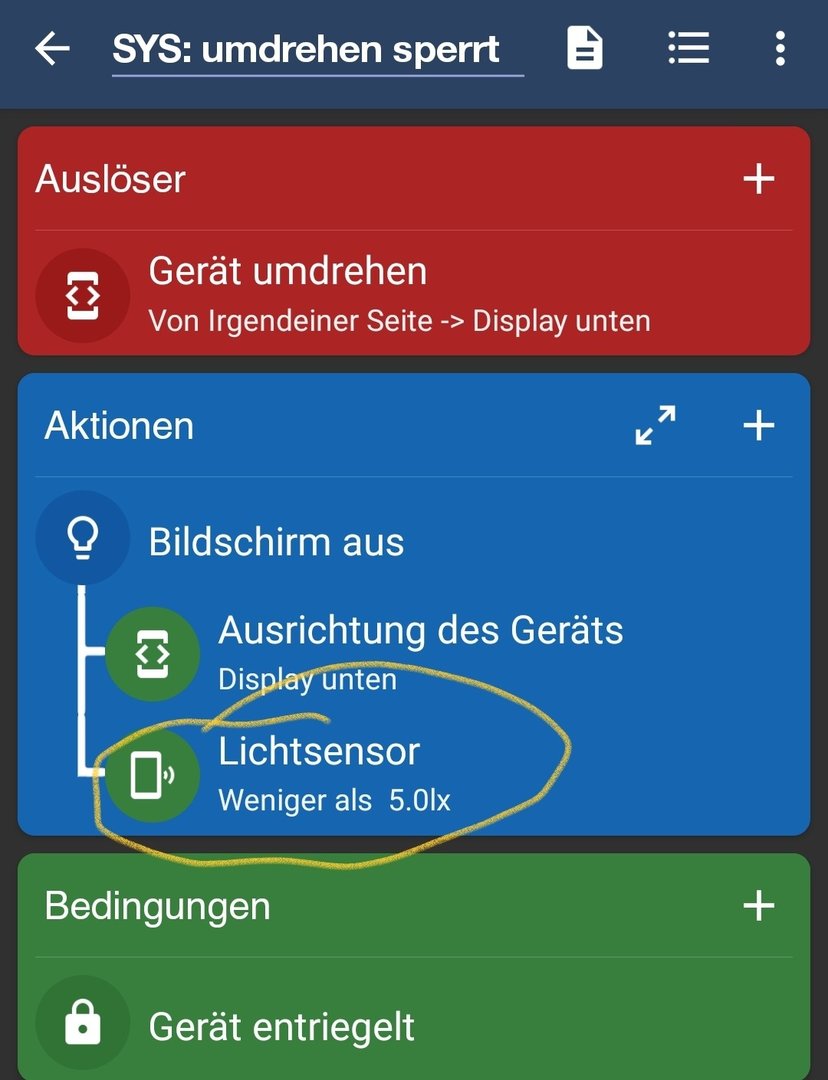Open the Gerät umdrehen trigger
The image size is (828, 1080).
pos(400,295)
